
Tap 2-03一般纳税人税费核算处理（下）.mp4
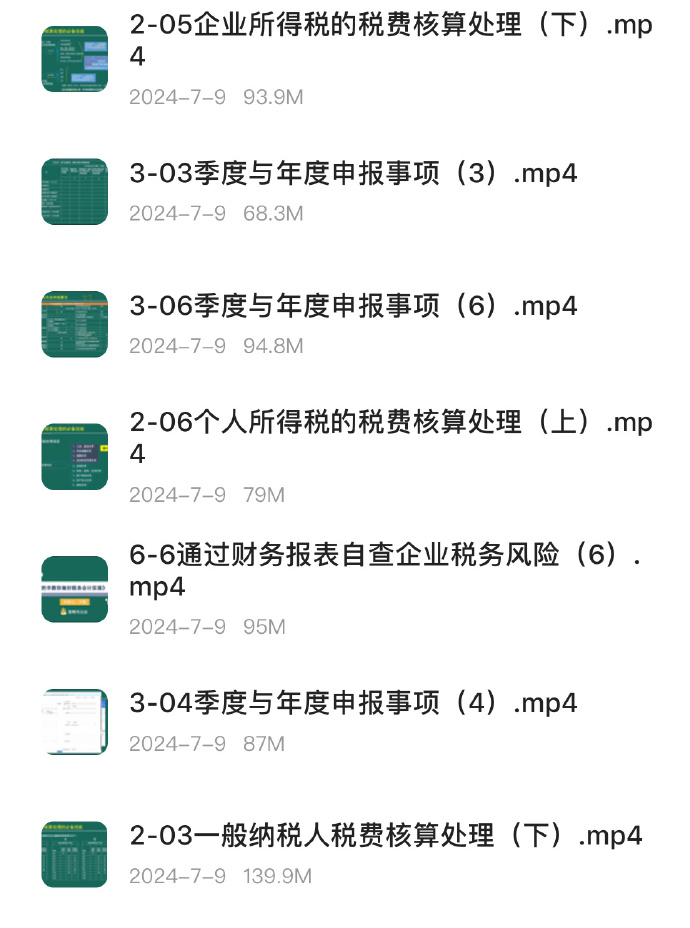[x=385, y=836]
